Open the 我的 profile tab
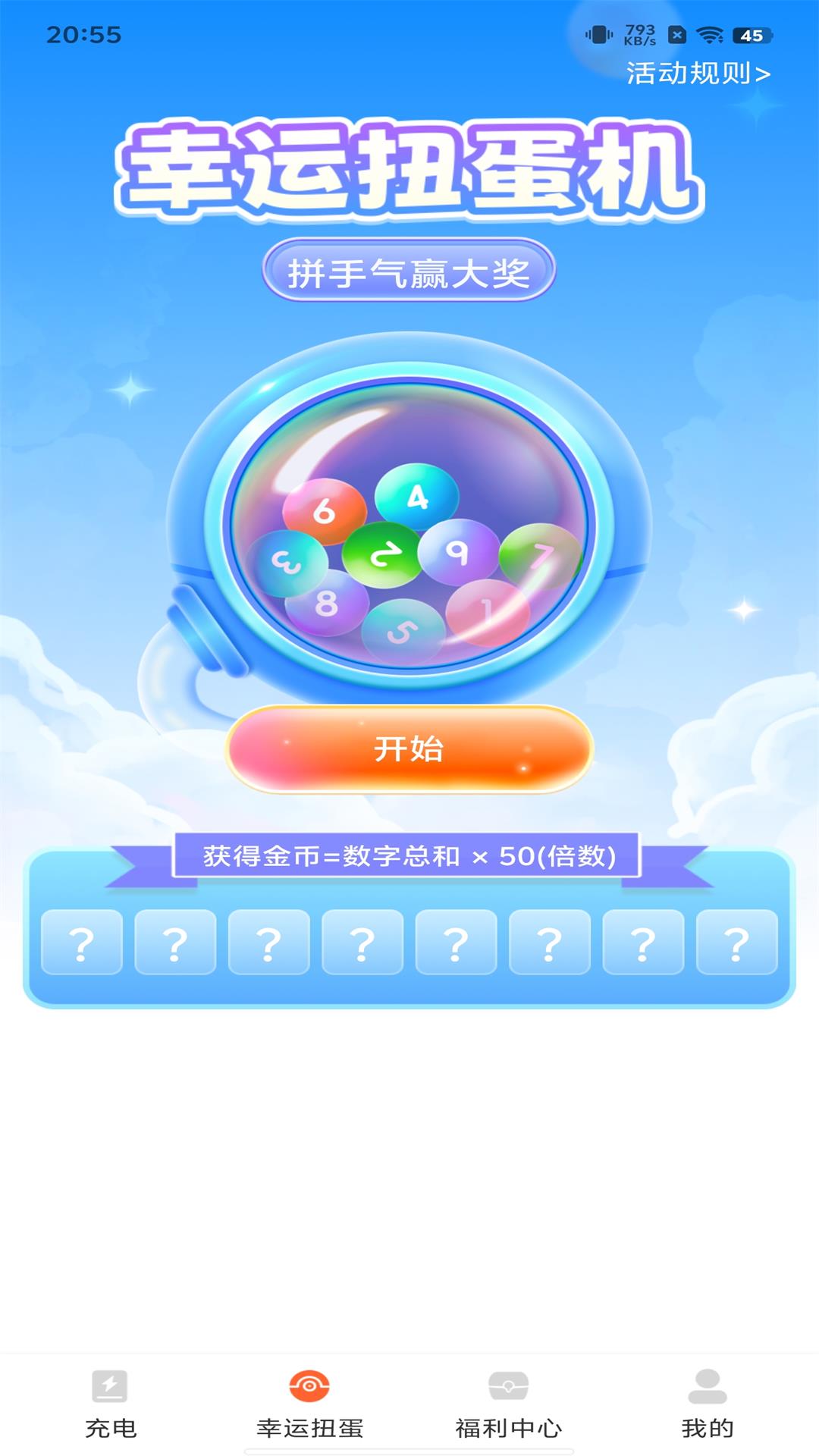Image resolution: width=819 pixels, height=1456 pixels. coord(707,1404)
